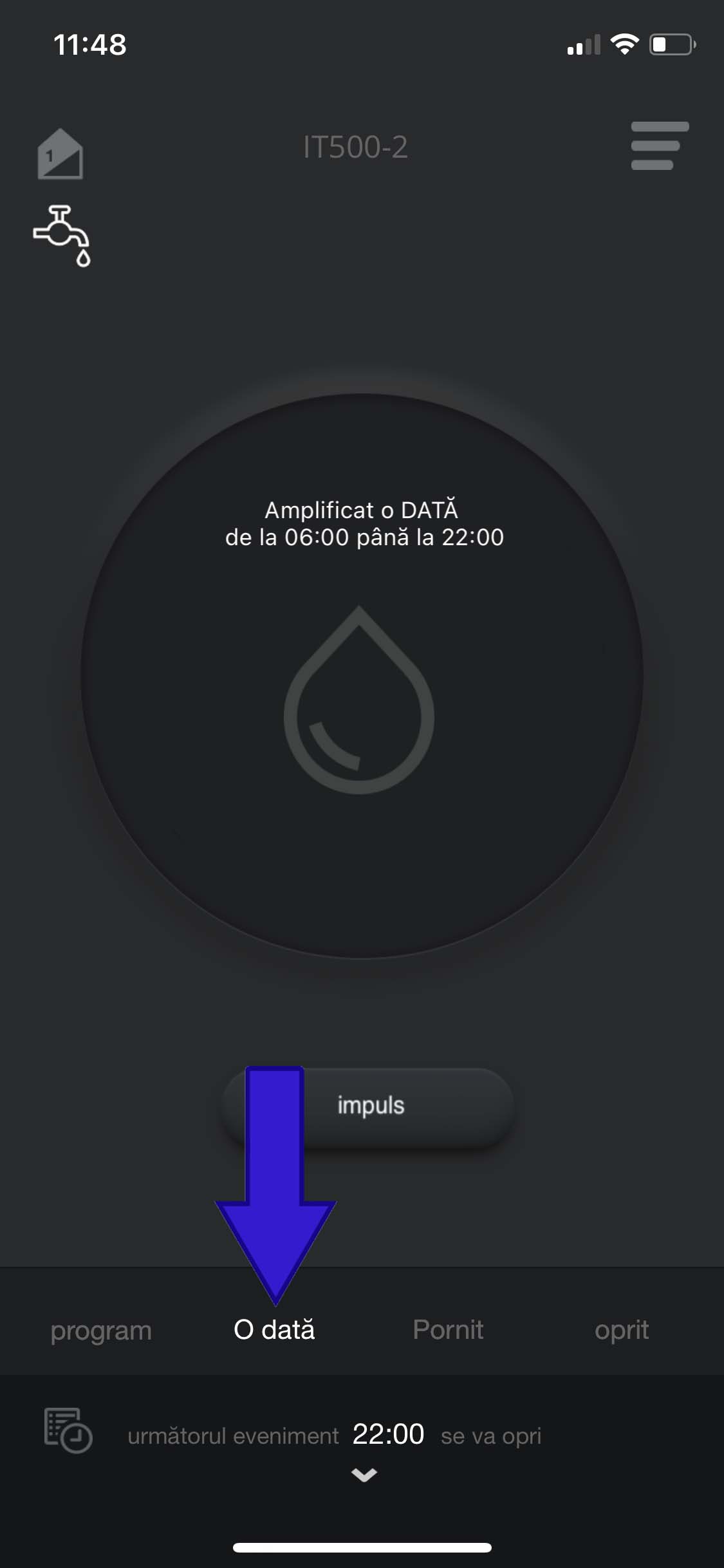724x1568 pixels.
Task: Switch to Pornit mode
Action: pyautogui.click(x=448, y=1329)
